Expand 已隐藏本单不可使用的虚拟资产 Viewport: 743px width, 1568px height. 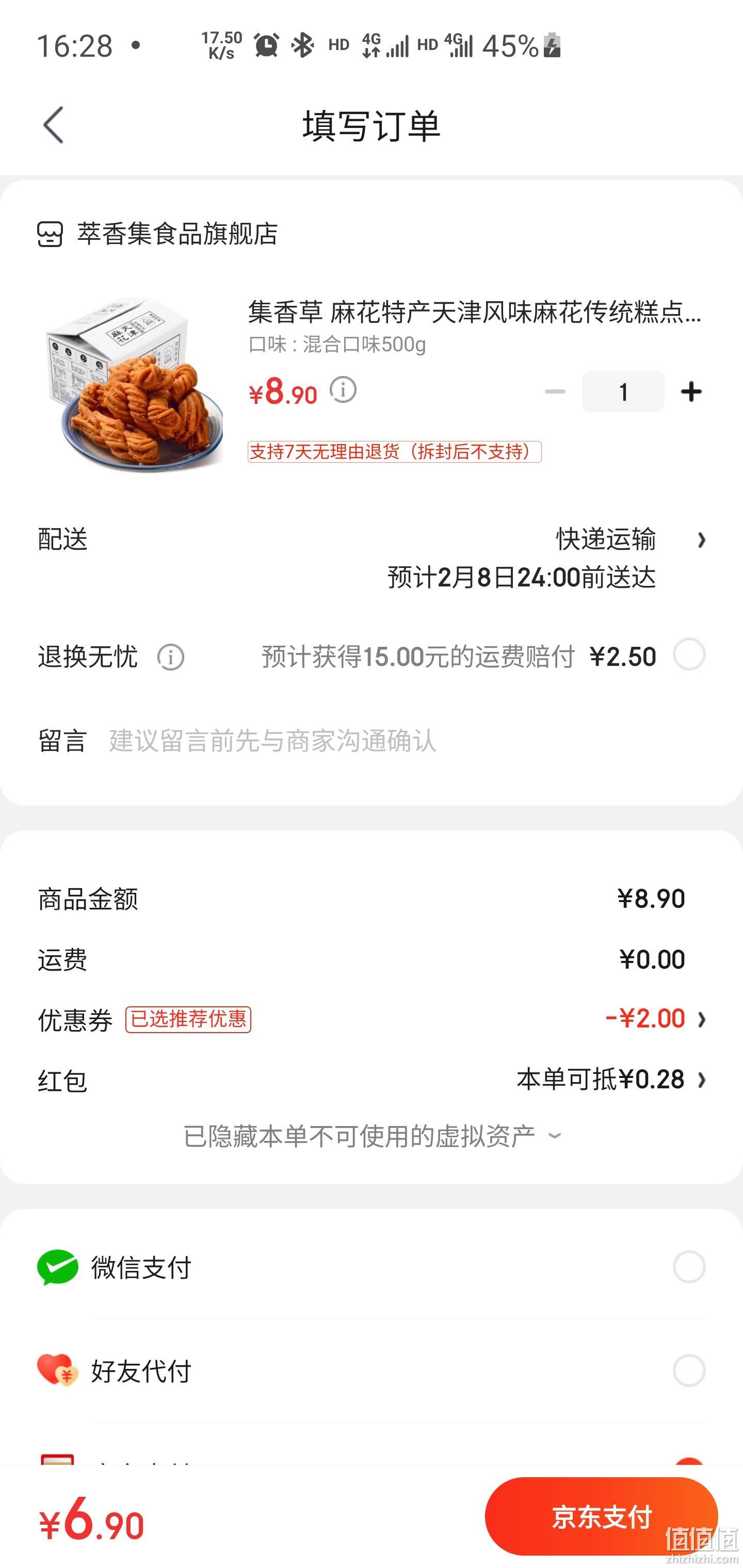pyautogui.click(x=372, y=1136)
